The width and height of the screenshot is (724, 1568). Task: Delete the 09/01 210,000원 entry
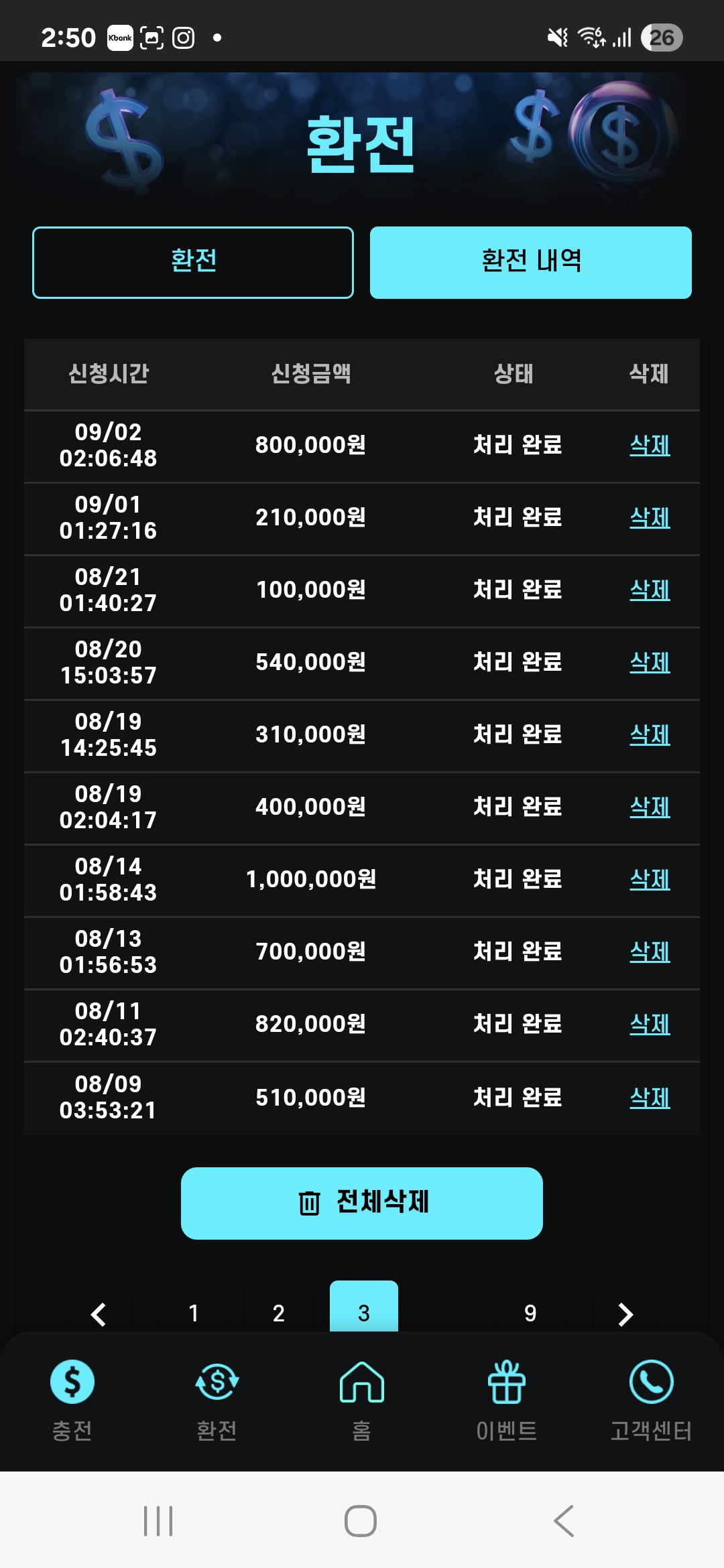pos(650,518)
